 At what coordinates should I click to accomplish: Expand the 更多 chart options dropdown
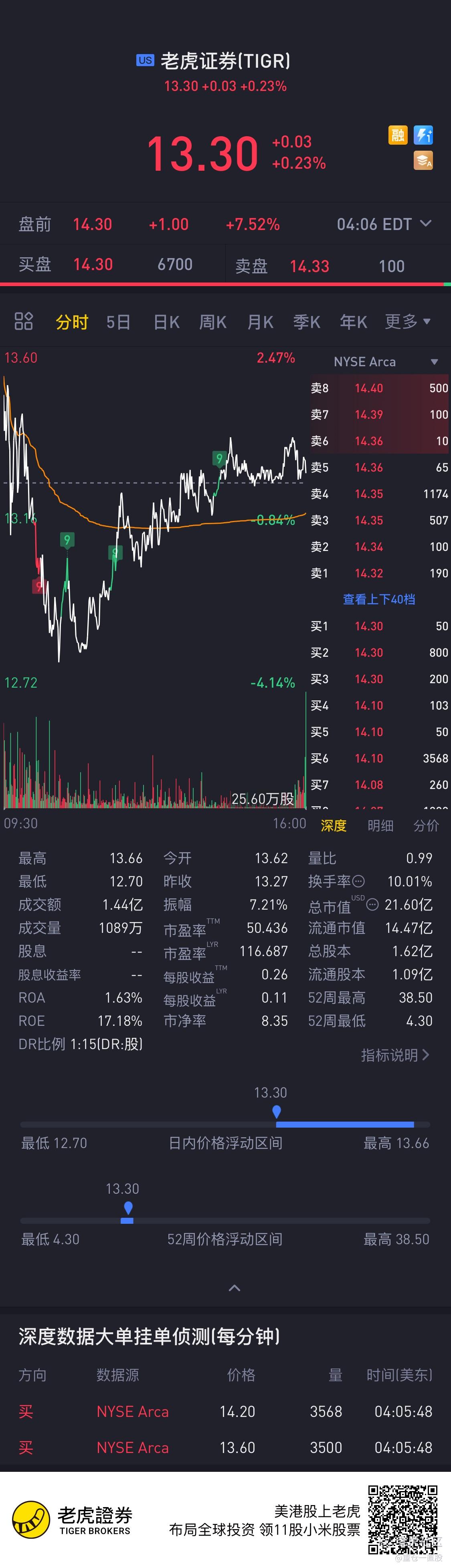click(407, 321)
